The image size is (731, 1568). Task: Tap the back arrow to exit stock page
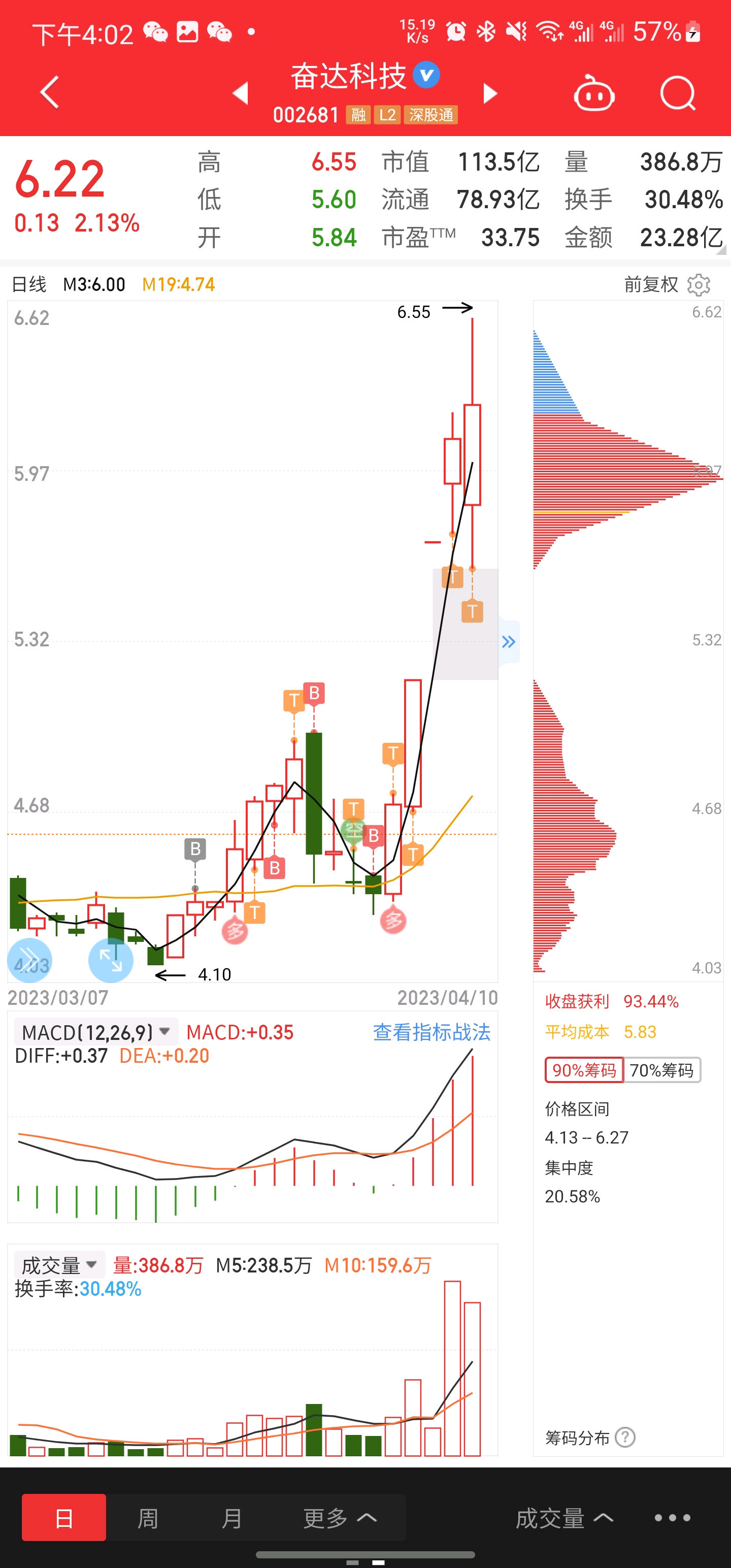(49, 92)
